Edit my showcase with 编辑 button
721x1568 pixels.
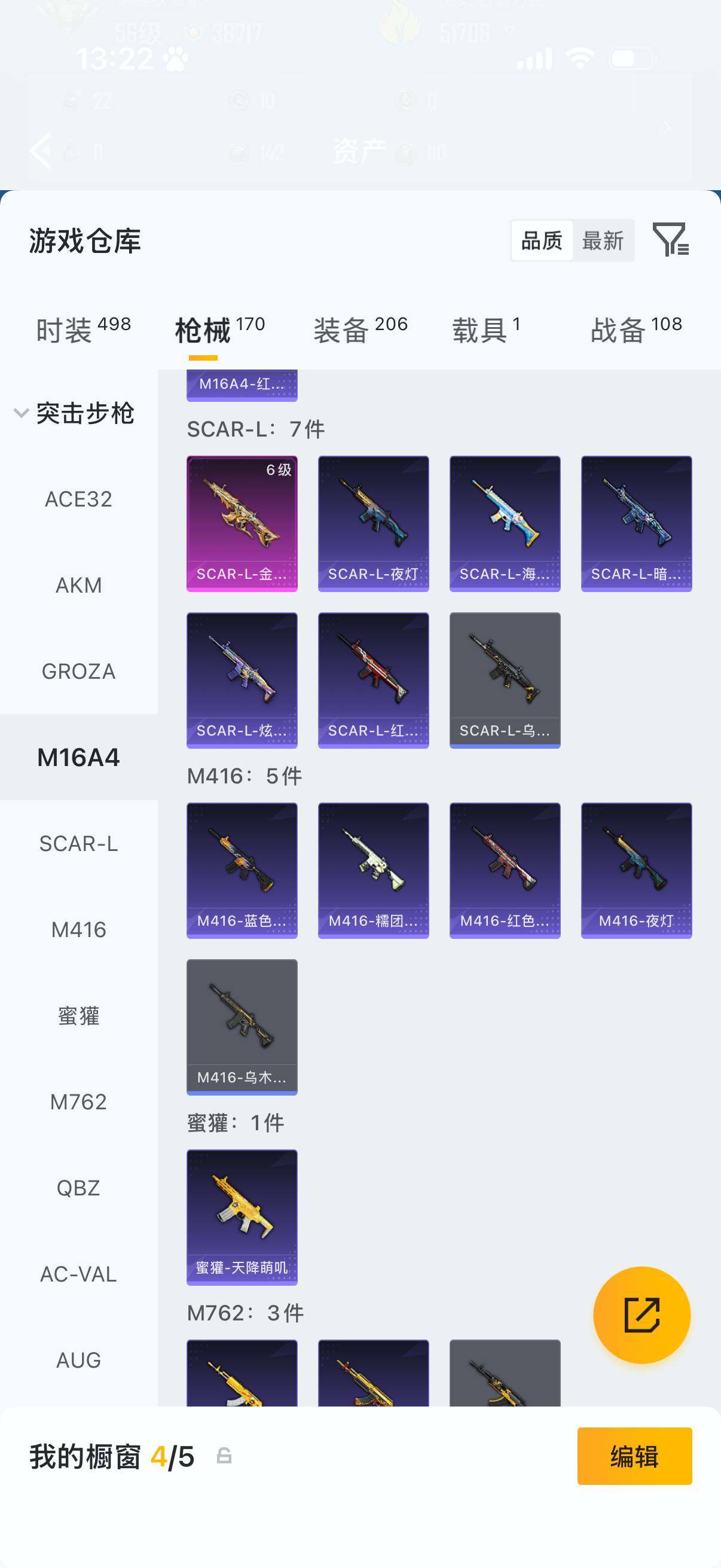(x=634, y=1456)
